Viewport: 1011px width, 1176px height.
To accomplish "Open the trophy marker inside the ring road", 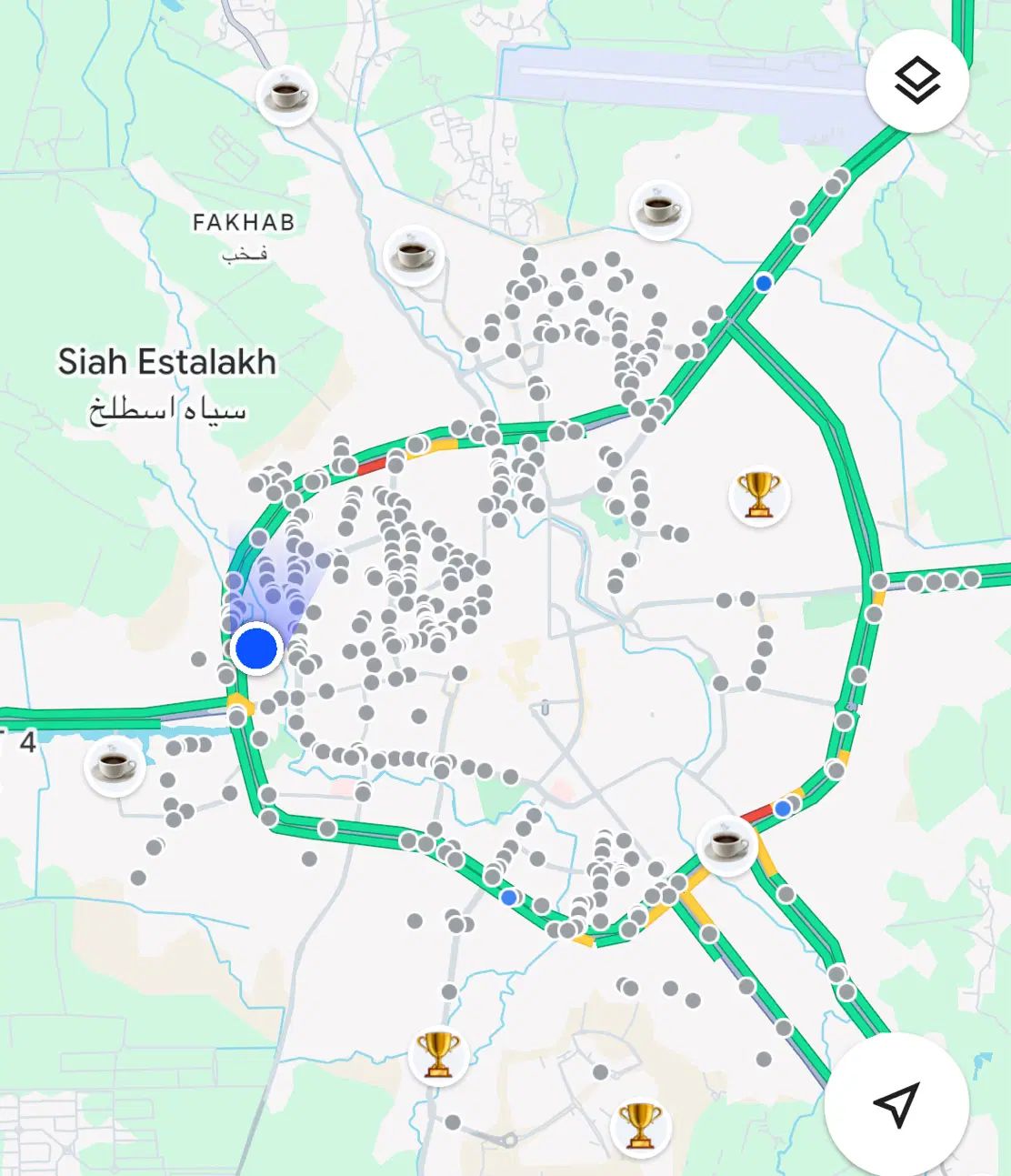I will (758, 495).
